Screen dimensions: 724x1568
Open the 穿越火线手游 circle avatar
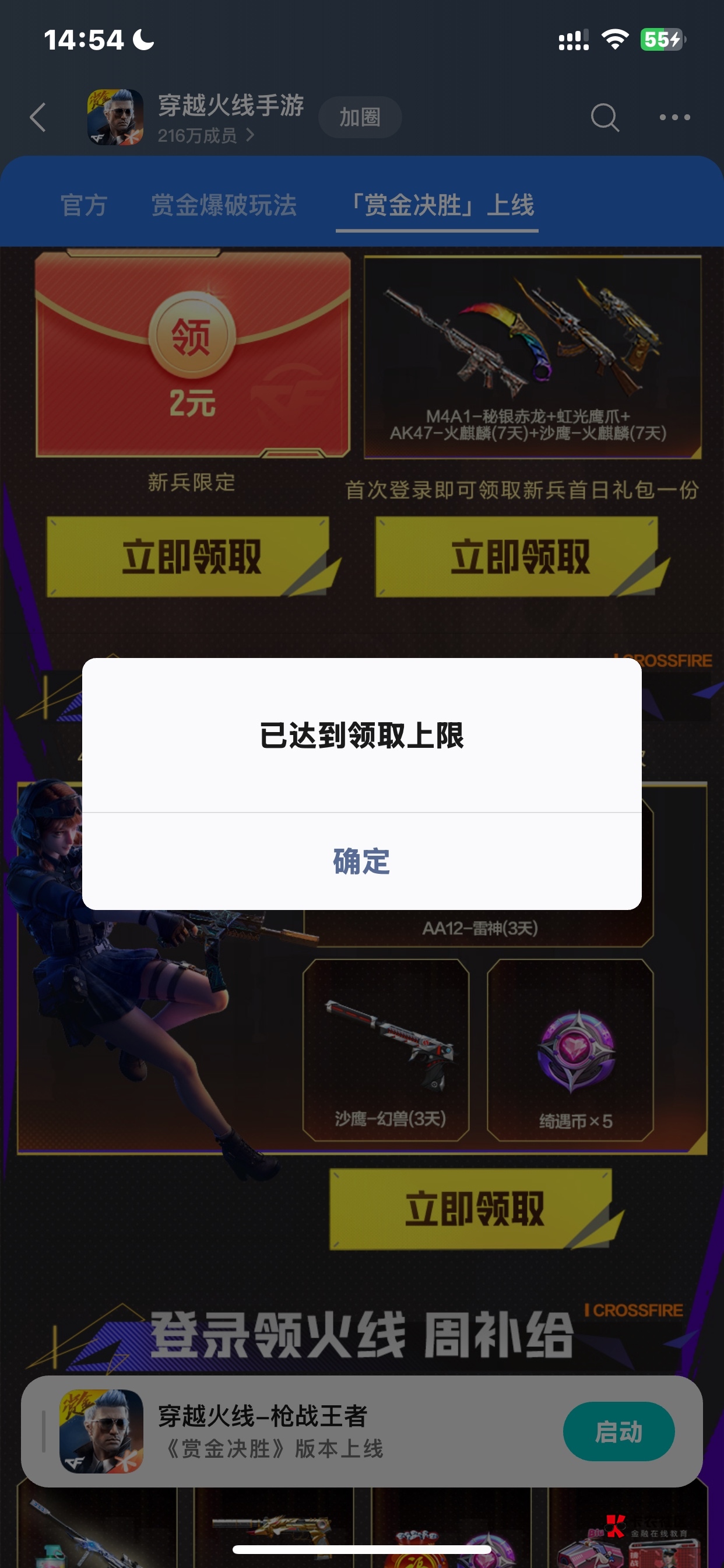115,117
